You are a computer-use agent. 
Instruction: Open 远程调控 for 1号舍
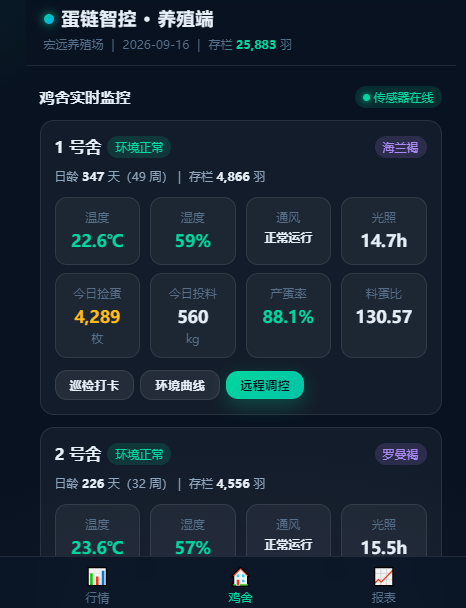point(265,385)
